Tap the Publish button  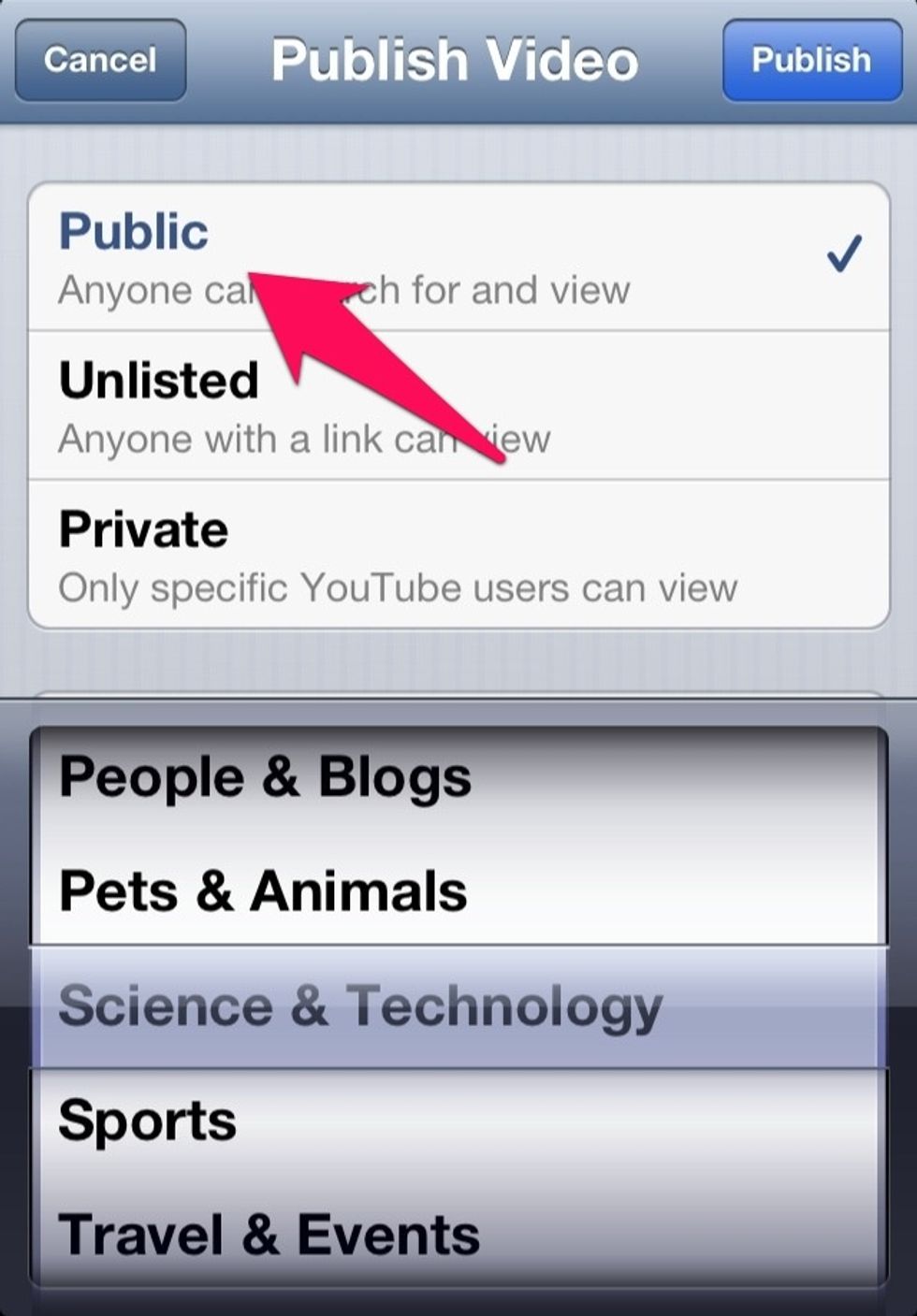click(x=811, y=61)
